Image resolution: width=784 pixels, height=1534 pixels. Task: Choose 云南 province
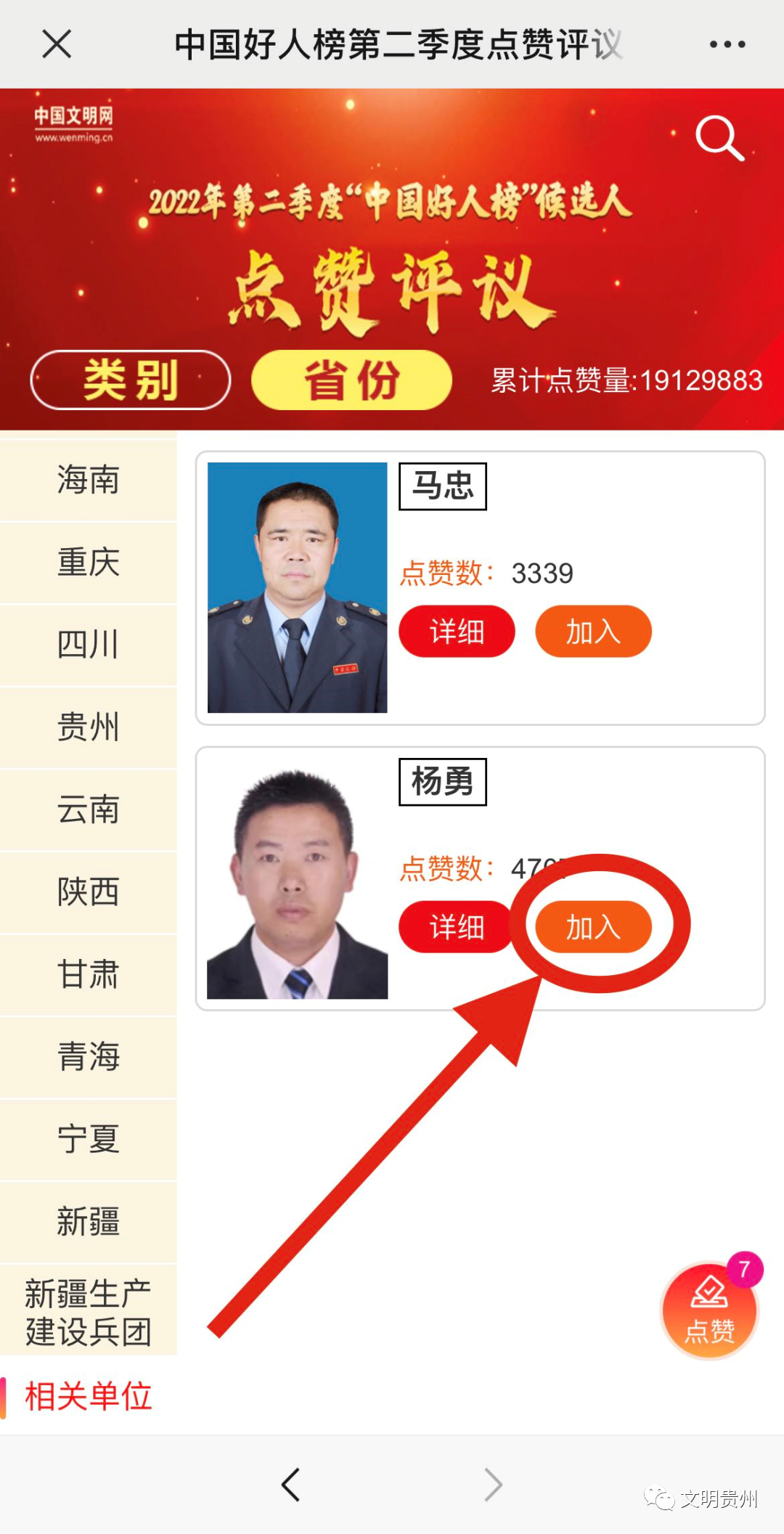[x=88, y=809]
